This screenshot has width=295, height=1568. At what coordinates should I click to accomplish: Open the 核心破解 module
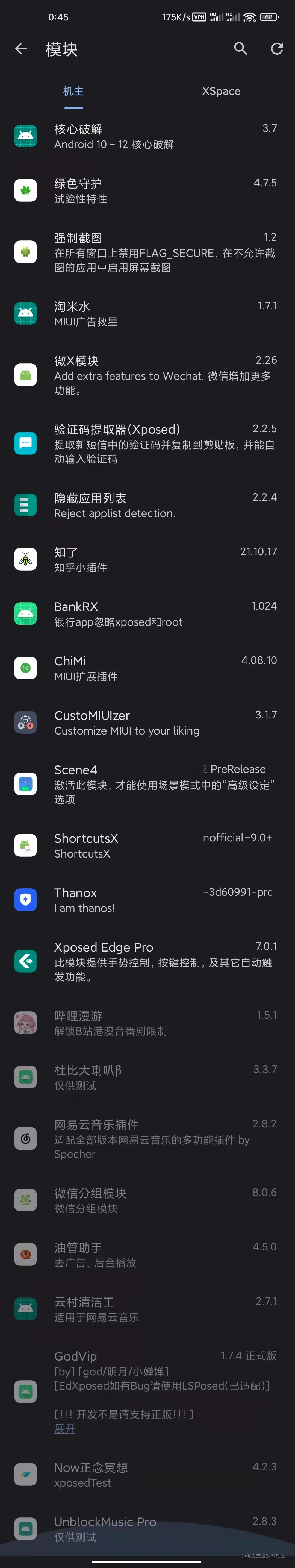pos(146,136)
